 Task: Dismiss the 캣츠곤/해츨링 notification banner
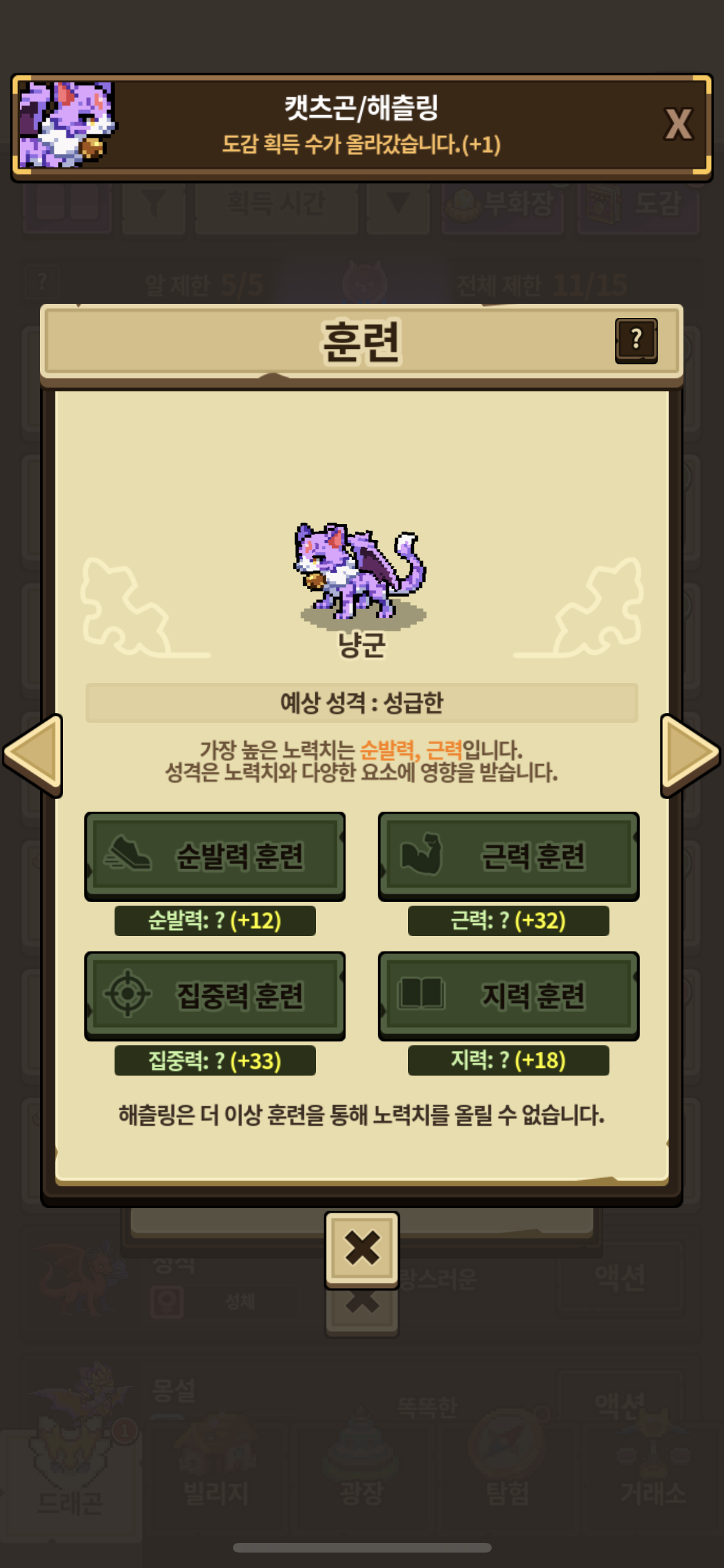(x=678, y=125)
